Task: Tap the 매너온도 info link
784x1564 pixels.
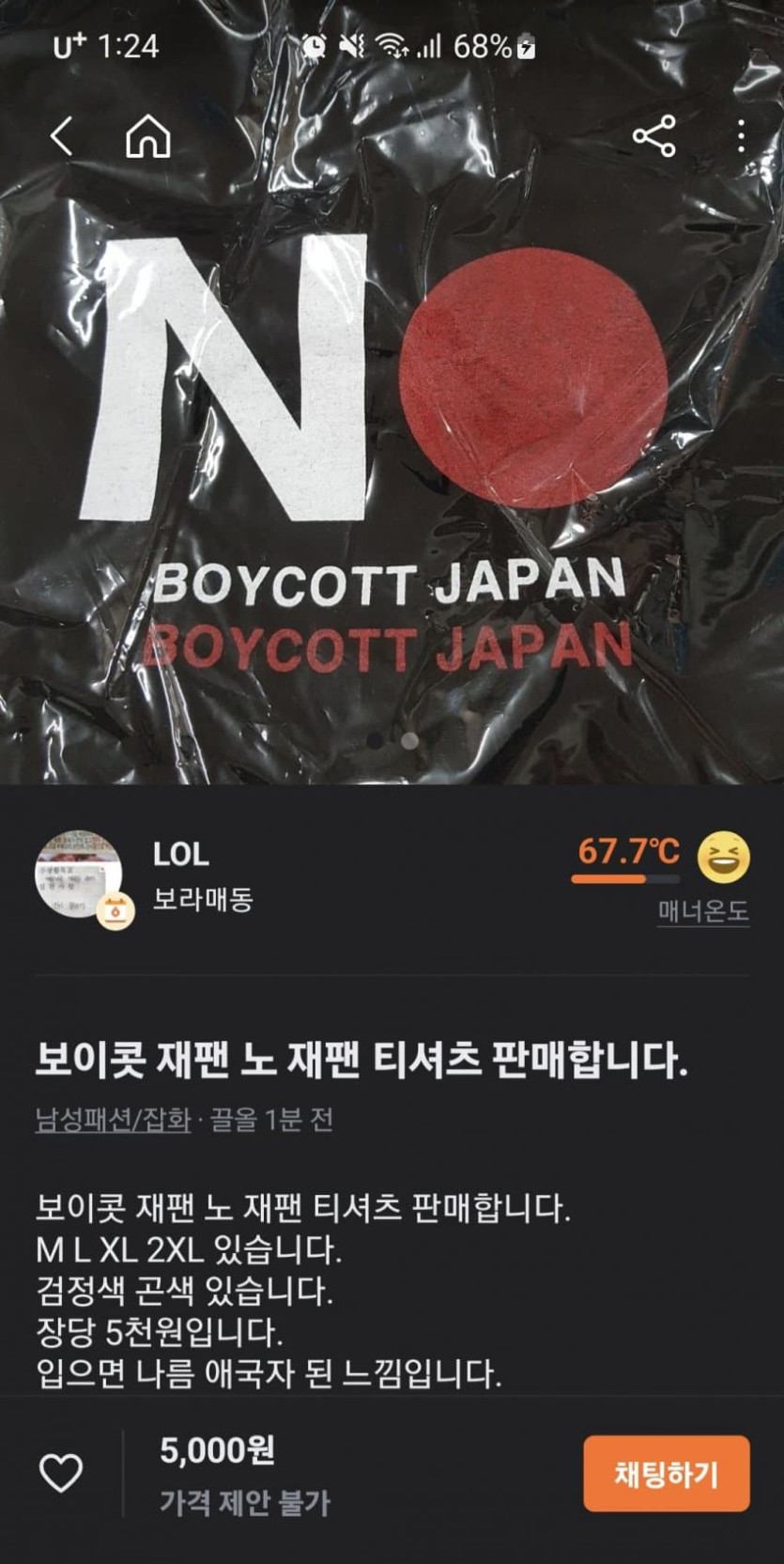Action: pyautogui.click(x=702, y=911)
